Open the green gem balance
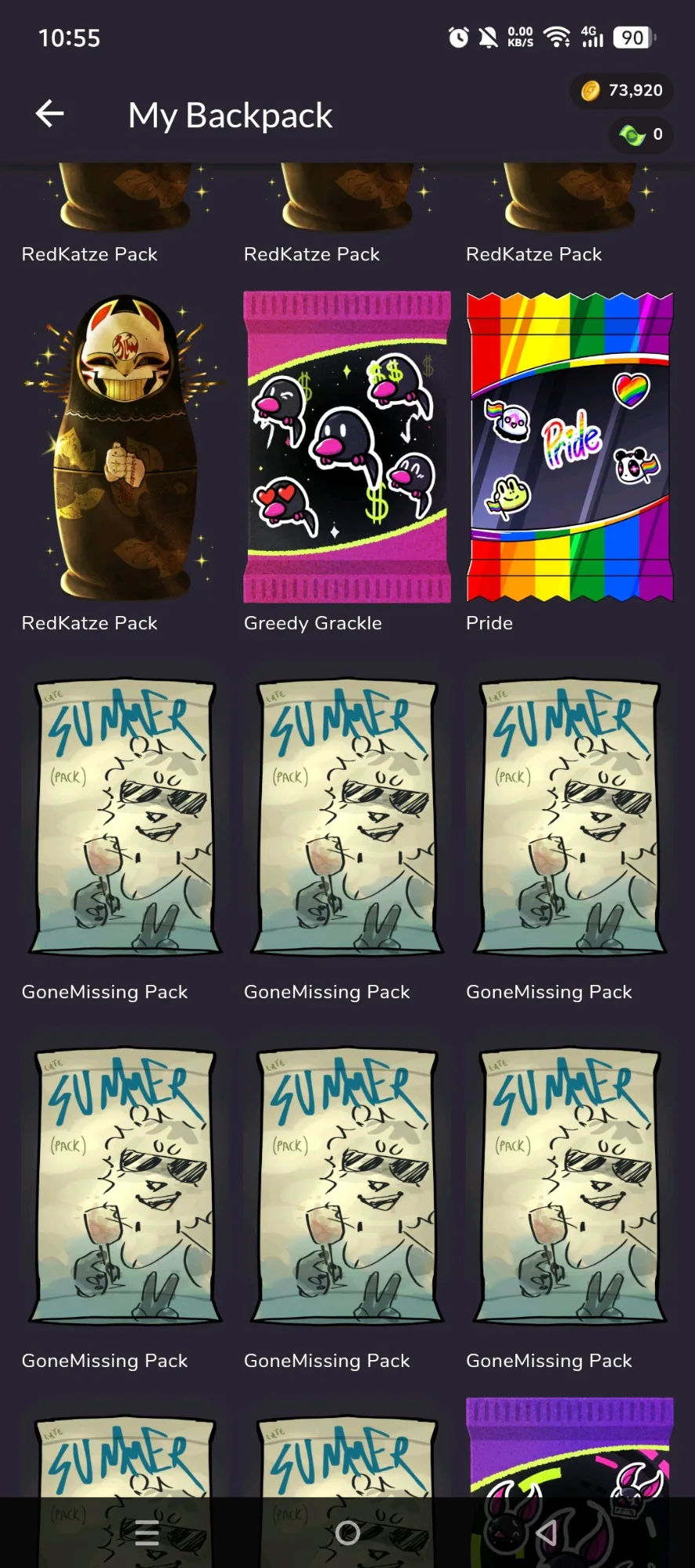Image resolution: width=695 pixels, height=1568 pixels. click(x=642, y=135)
